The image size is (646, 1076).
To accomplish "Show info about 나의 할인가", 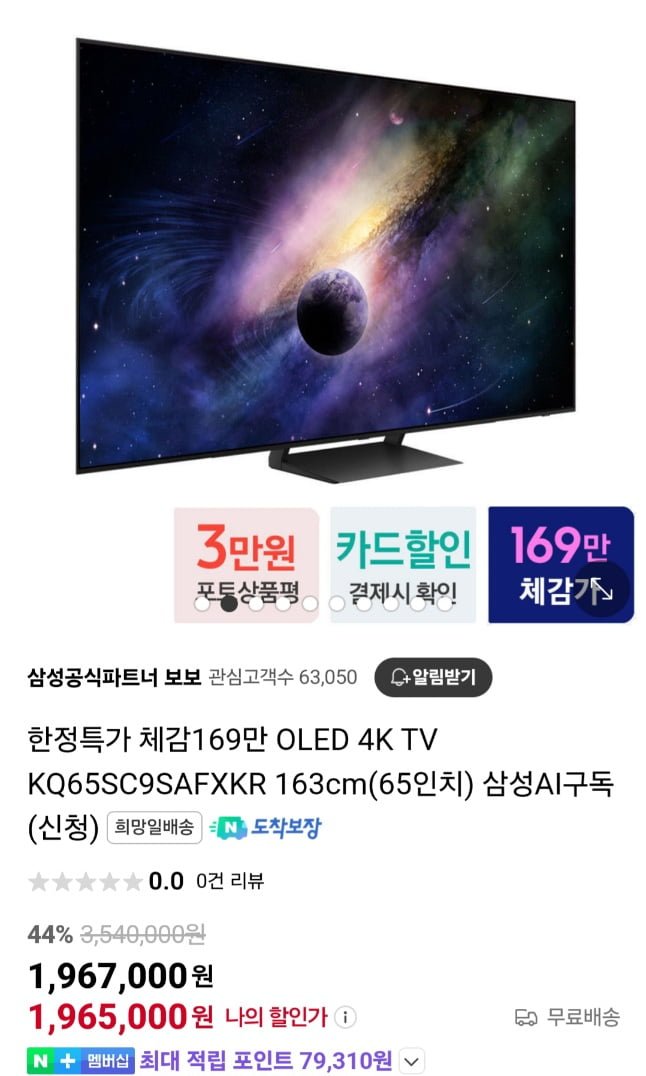I will click(345, 1018).
